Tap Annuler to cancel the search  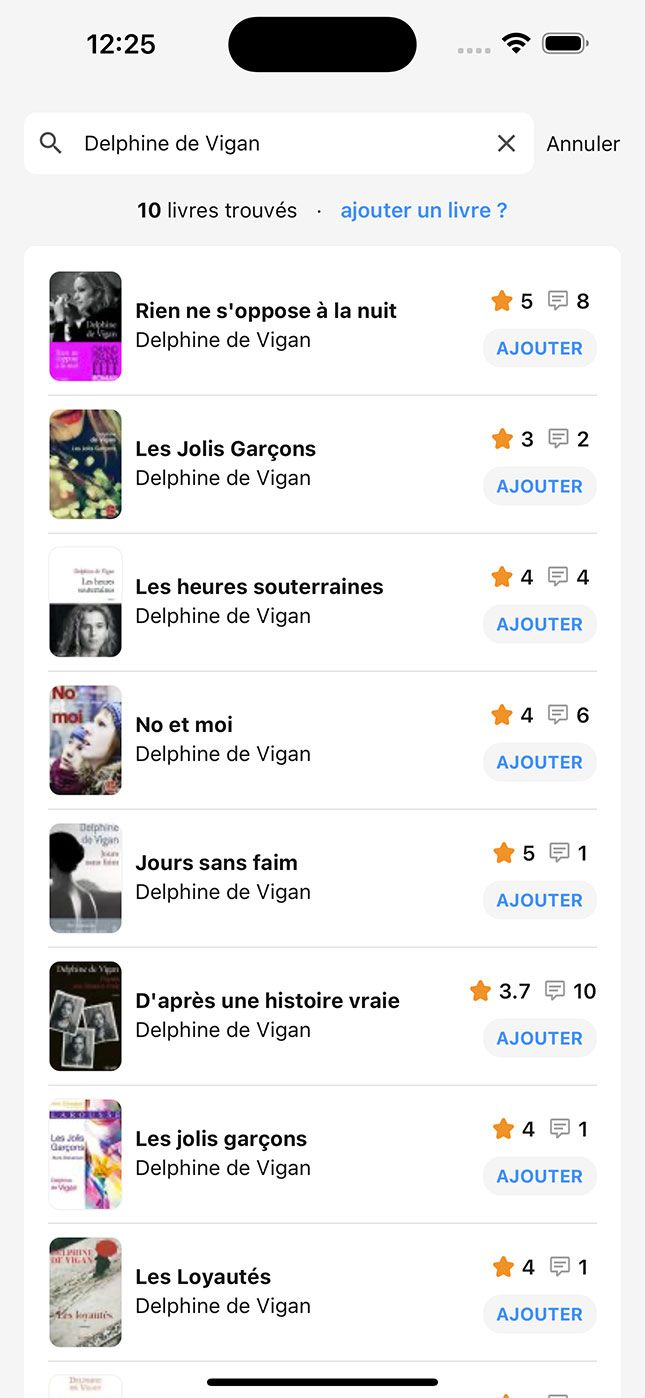pos(582,144)
